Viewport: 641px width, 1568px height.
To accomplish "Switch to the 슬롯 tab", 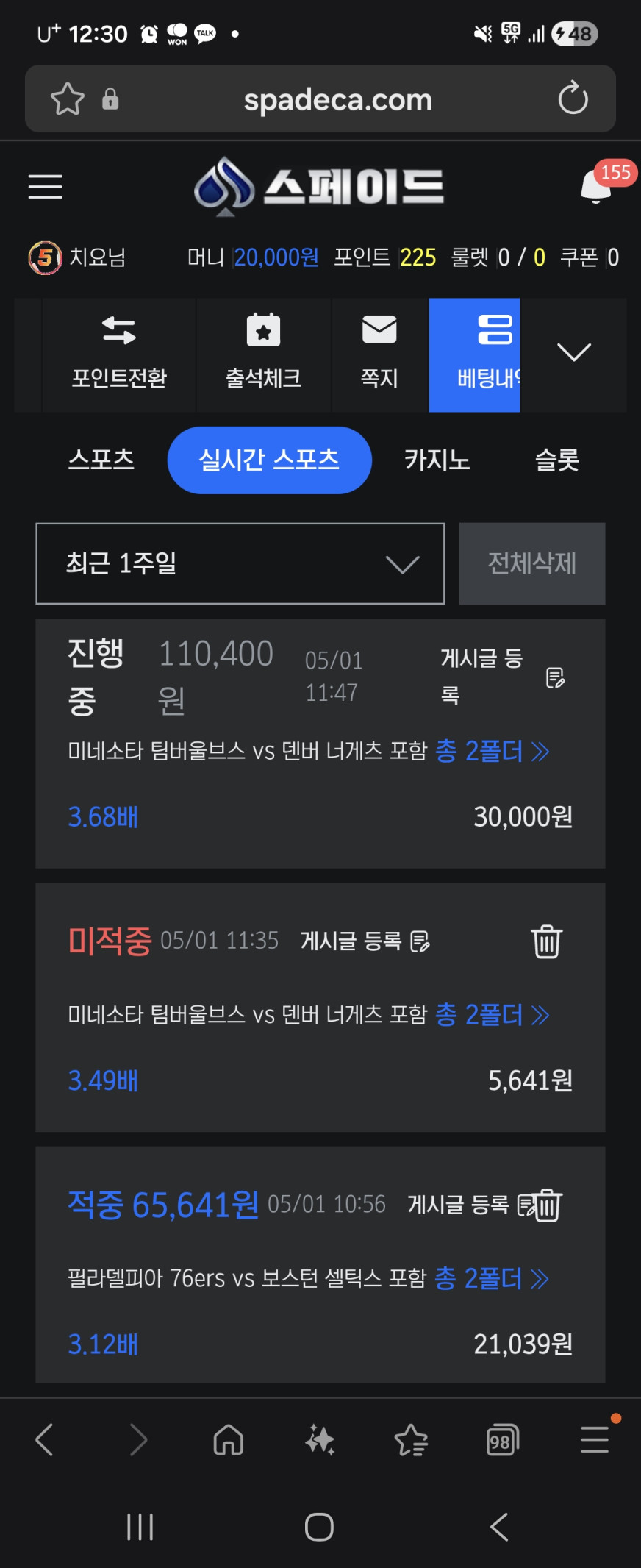I will [556, 460].
